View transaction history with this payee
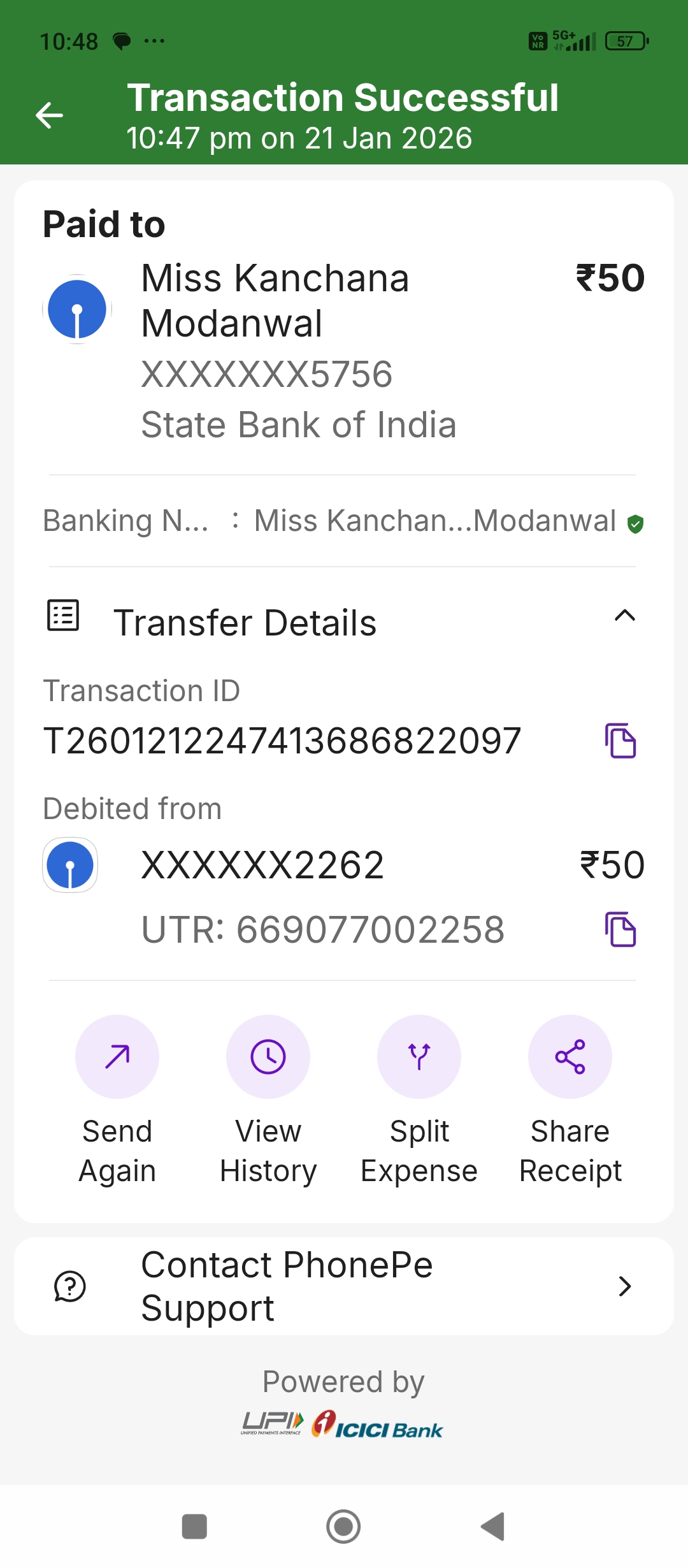This screenshot has width=688, height=1568. 268,1057
